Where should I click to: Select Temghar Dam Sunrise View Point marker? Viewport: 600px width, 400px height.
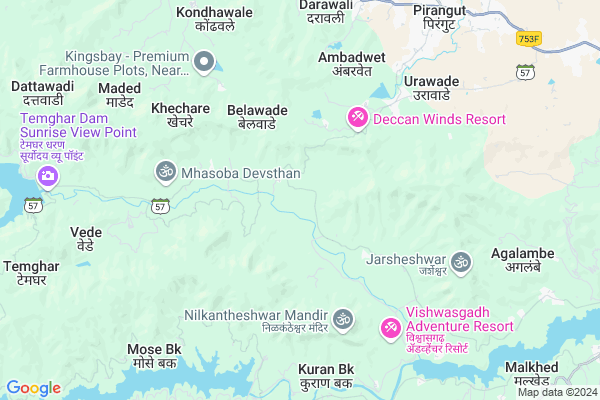click(x=47, y=176)
